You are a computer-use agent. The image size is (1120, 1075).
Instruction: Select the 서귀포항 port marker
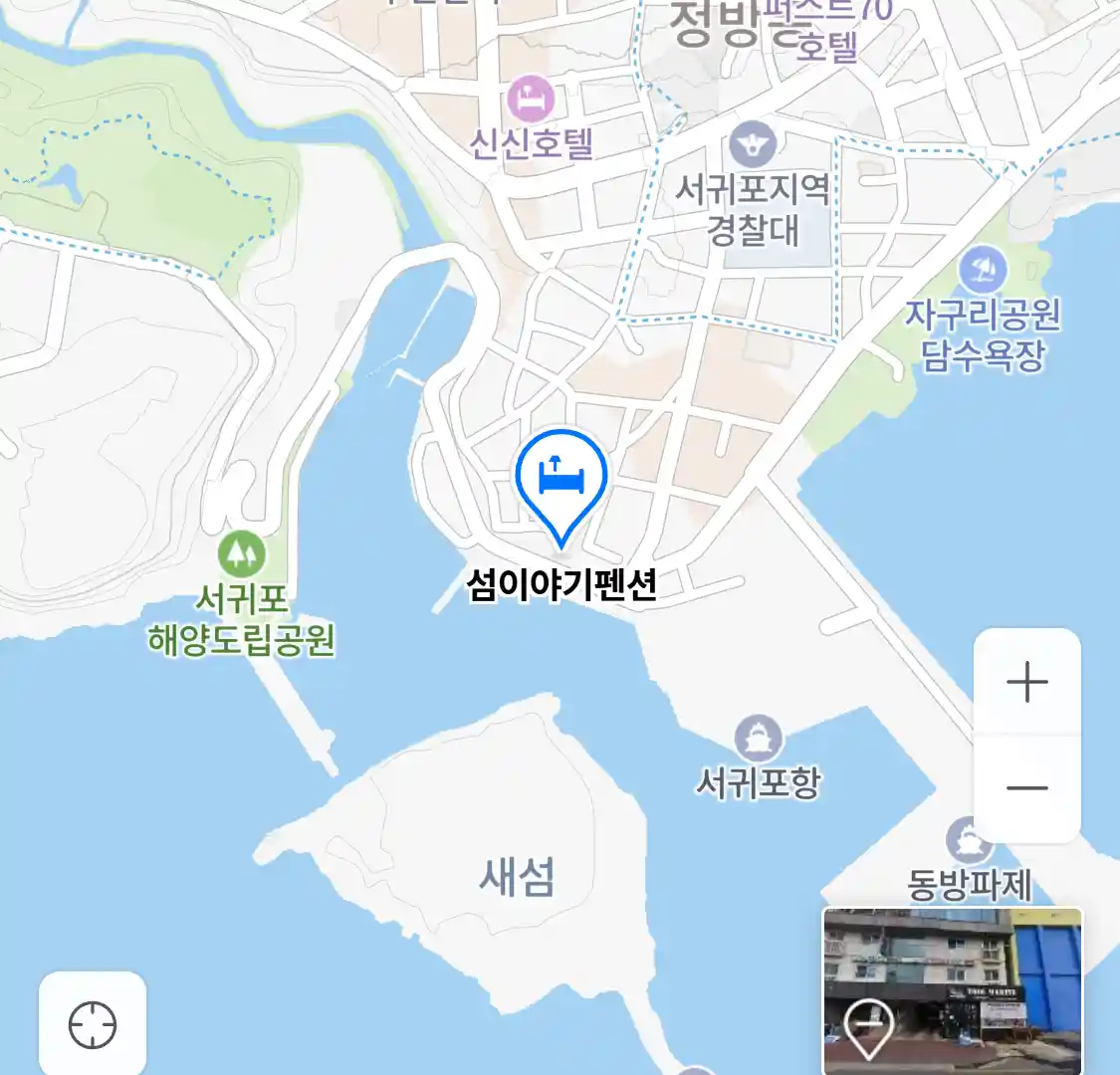(758, 739)
